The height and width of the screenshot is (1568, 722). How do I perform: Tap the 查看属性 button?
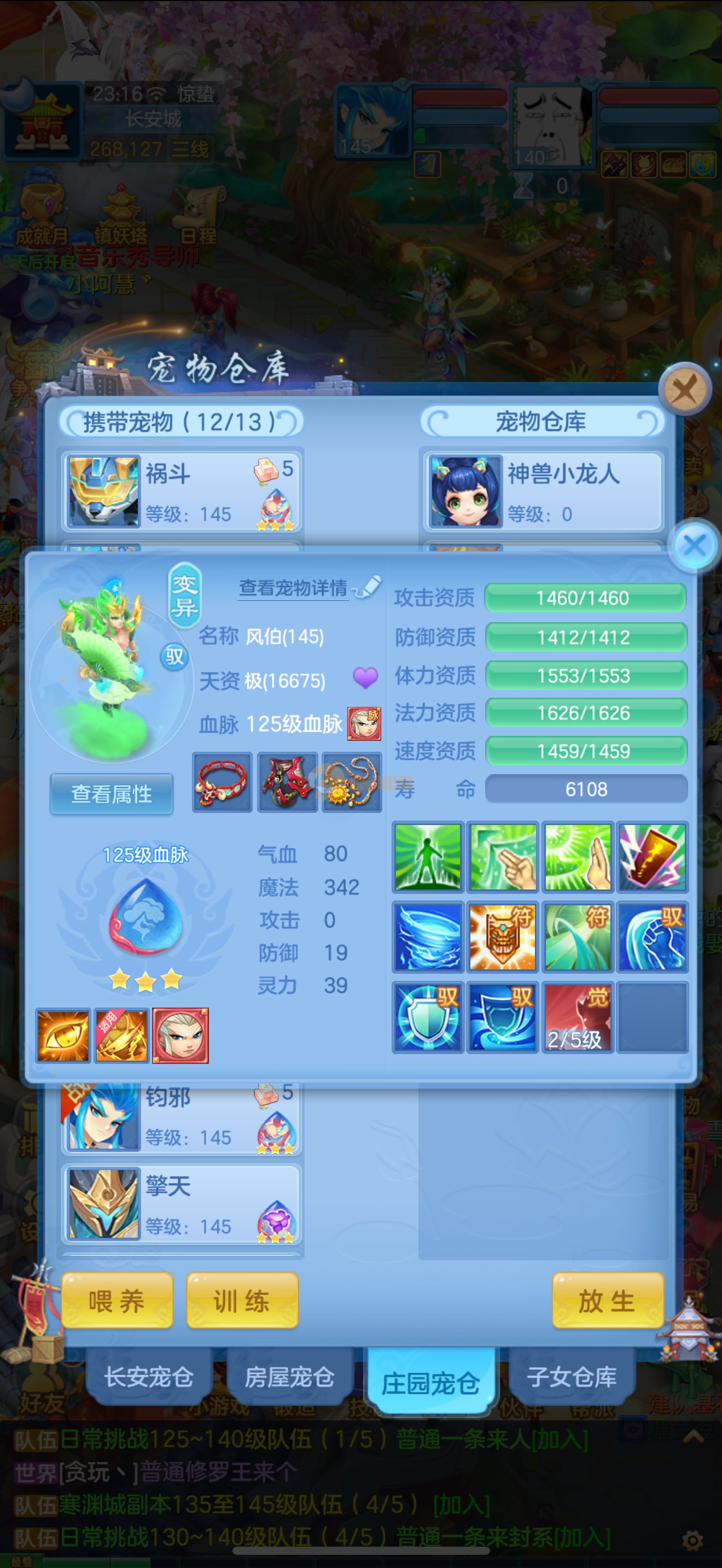click(112, 794)
